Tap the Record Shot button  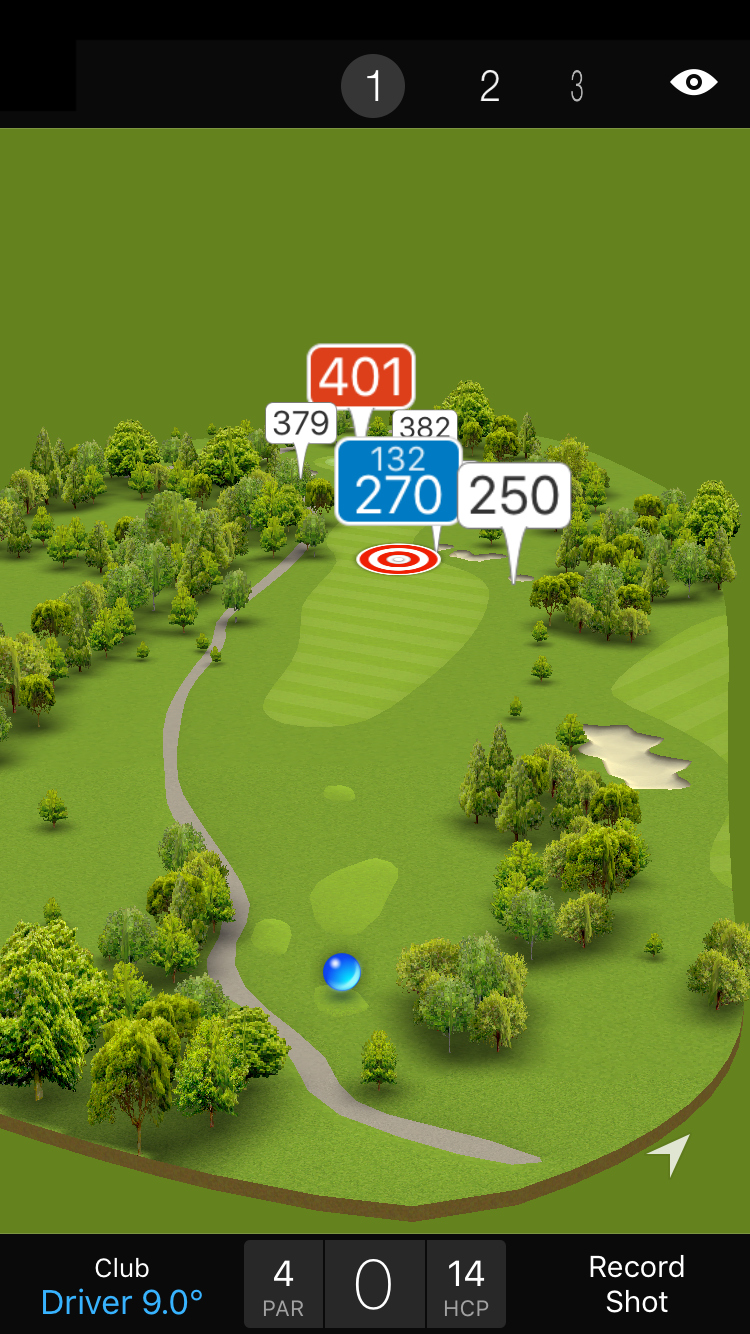(636, 1284)
